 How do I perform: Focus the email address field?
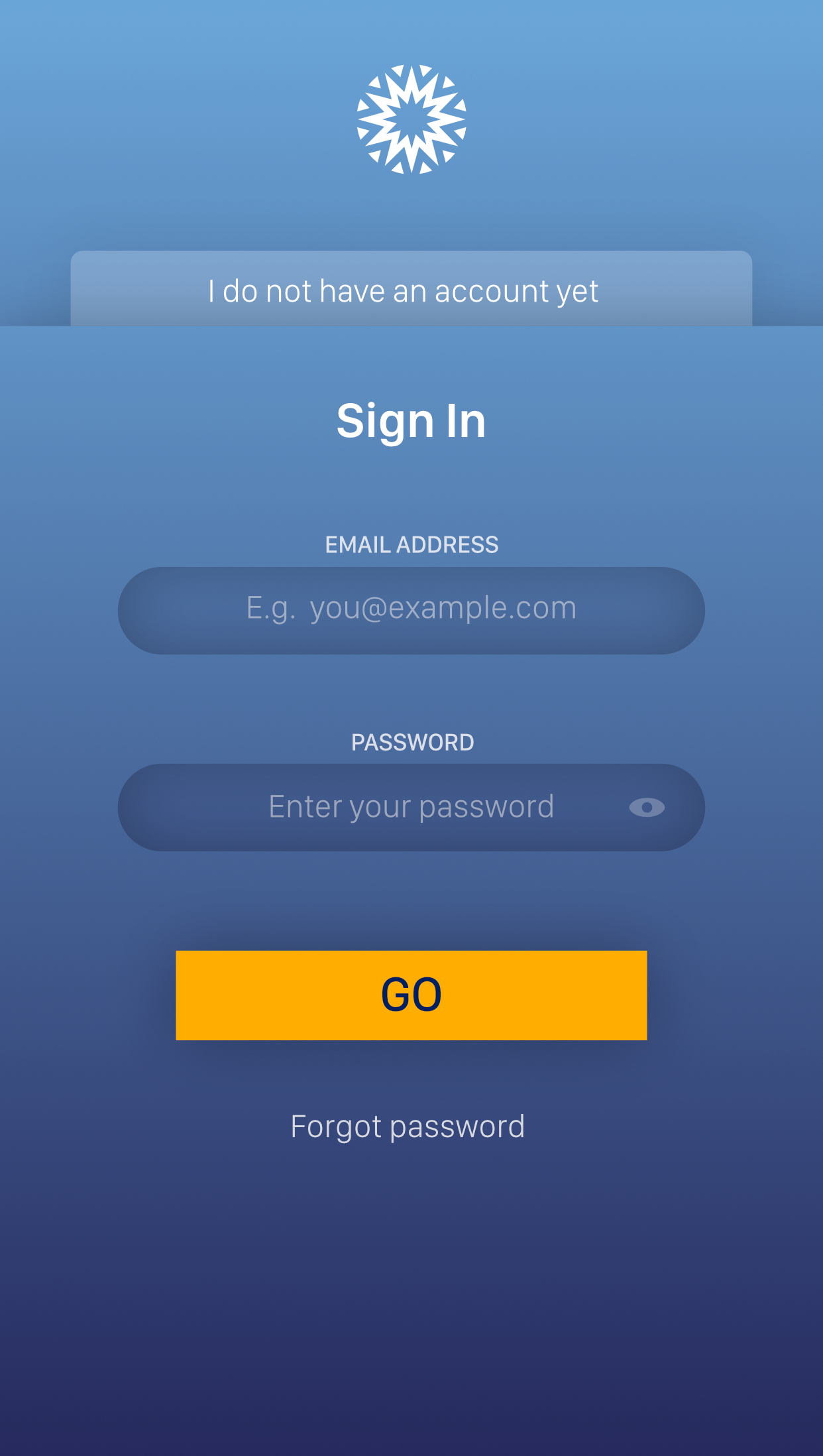411,610
